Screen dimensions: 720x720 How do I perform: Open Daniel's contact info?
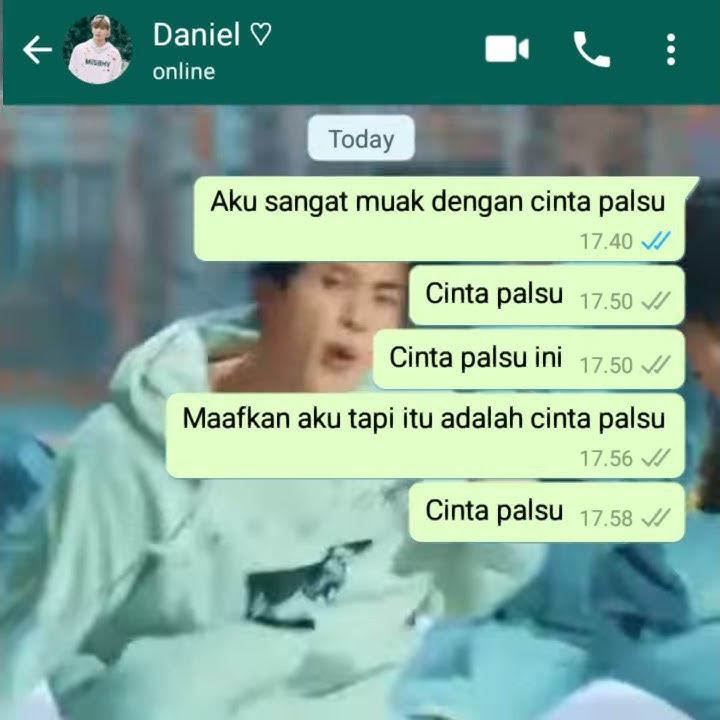pos(212,50)
